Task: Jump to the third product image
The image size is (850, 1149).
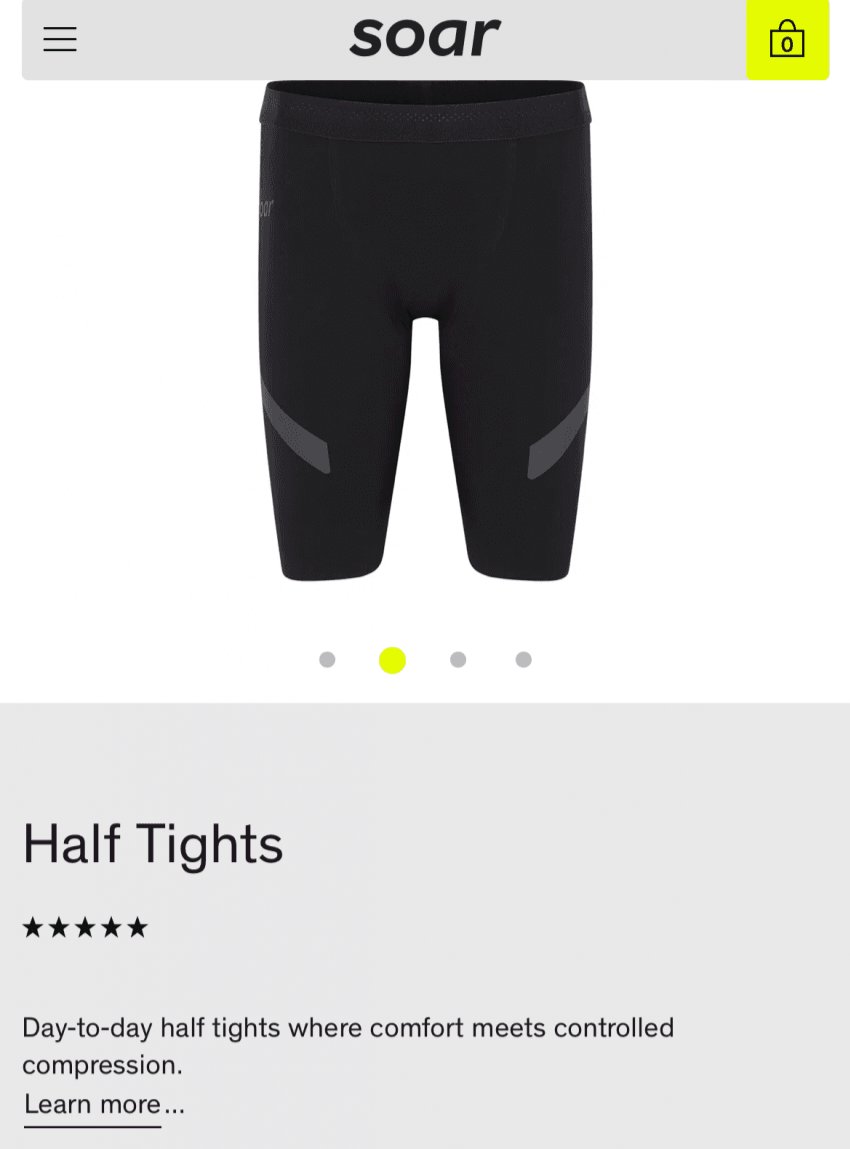Action: click(458, 660)
